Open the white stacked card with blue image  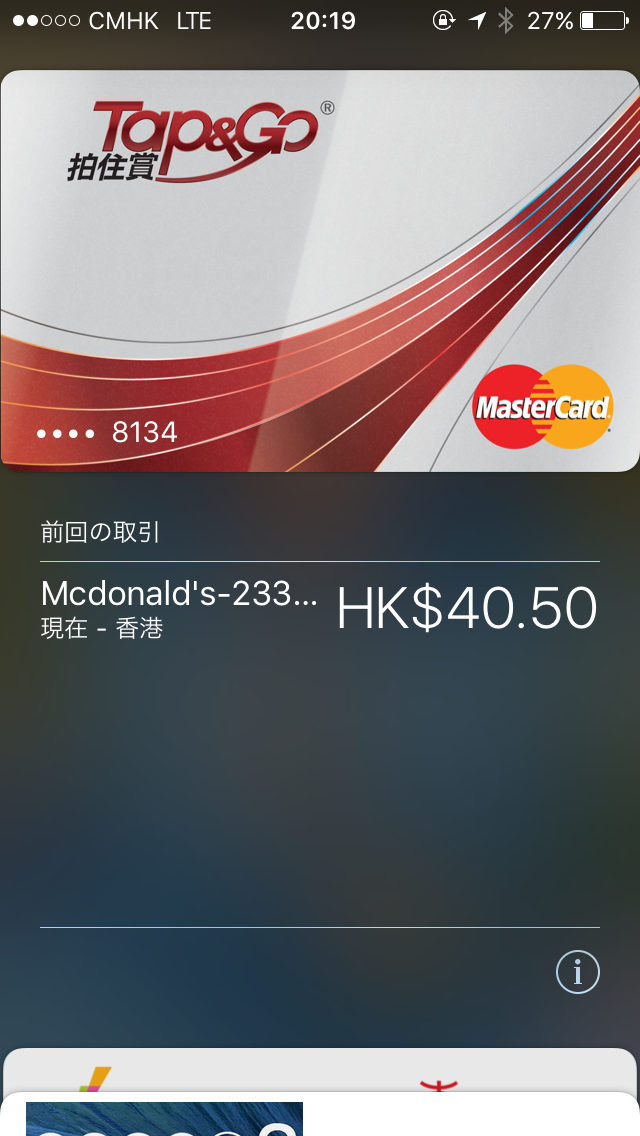click(x=320, y=1114)
